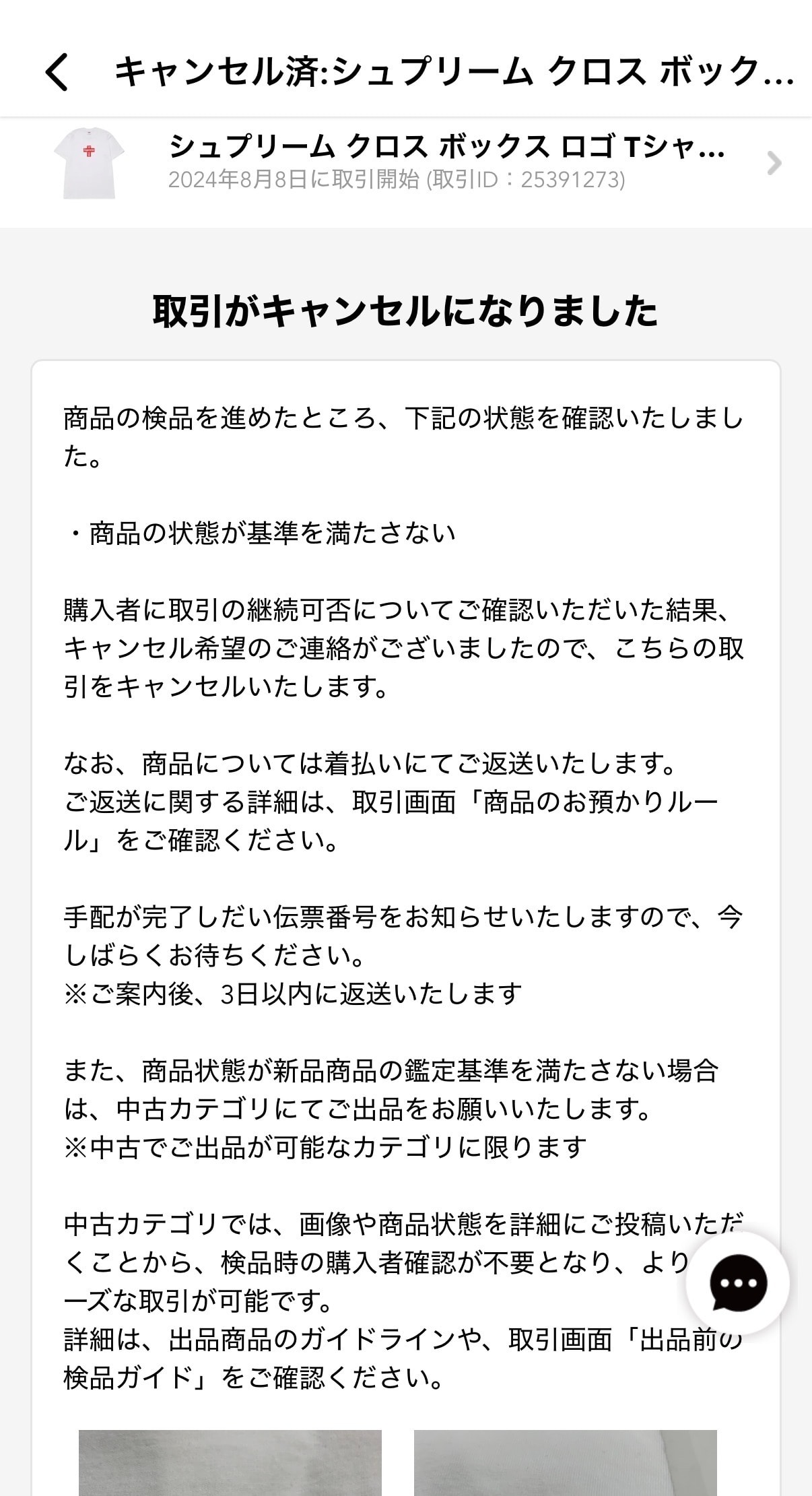
Task: View the second inspection photo at bottom right
Action: pyautogui.click(x=565, y=1462)
